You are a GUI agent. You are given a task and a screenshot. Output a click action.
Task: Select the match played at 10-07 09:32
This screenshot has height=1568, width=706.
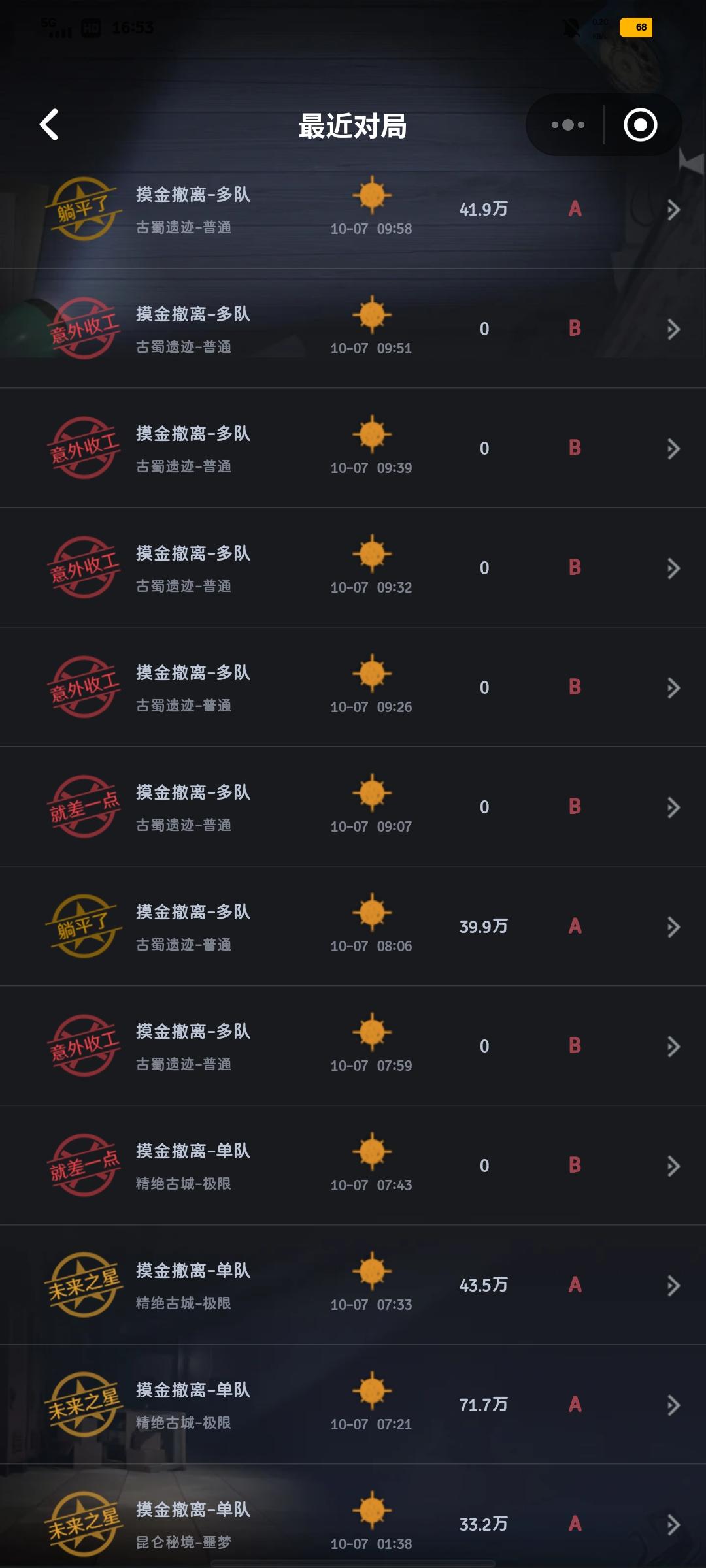[x=353, y=568]
